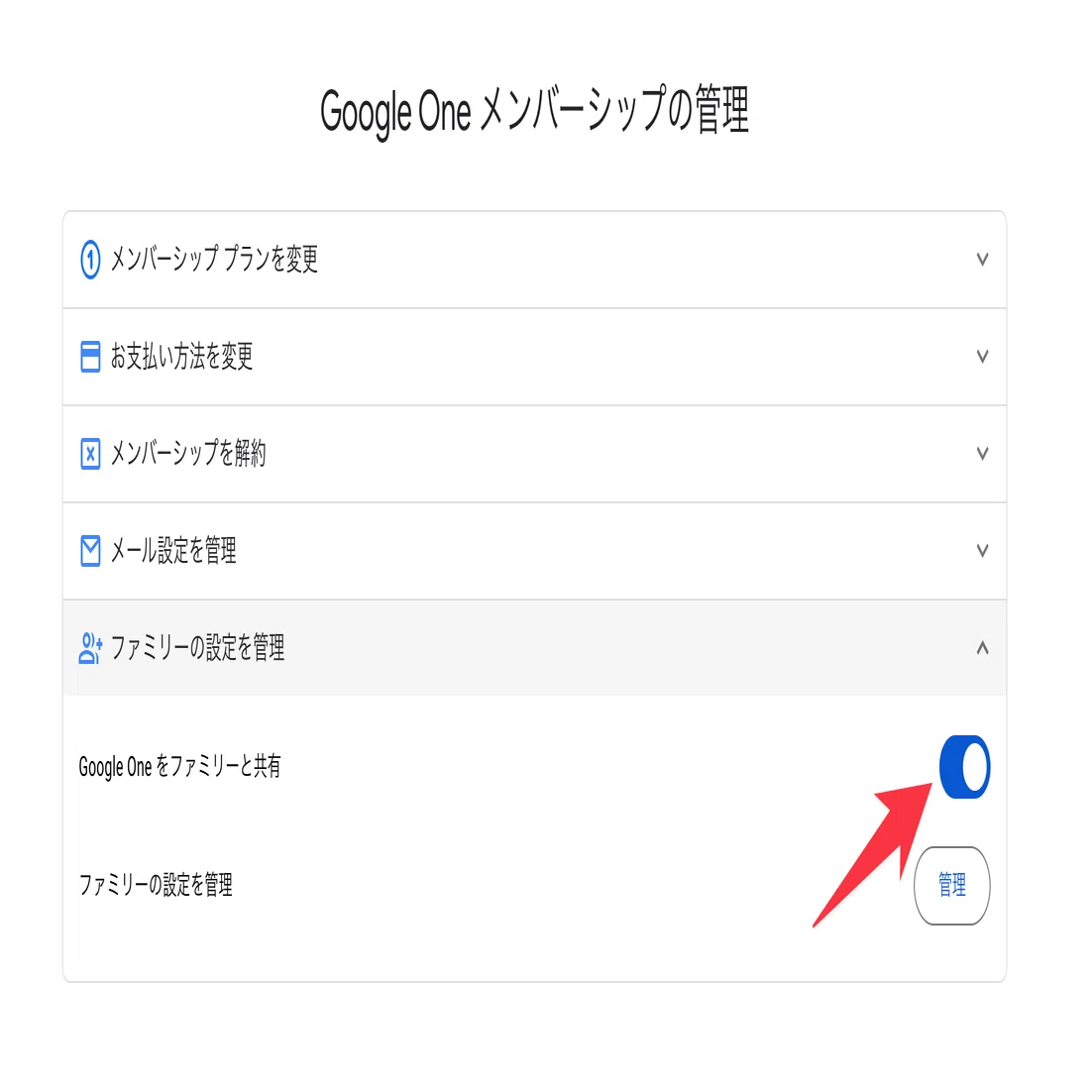Expand メンバーシップを解約 section
This screenshot has height=1092, width=1092.
click(534, 454)
